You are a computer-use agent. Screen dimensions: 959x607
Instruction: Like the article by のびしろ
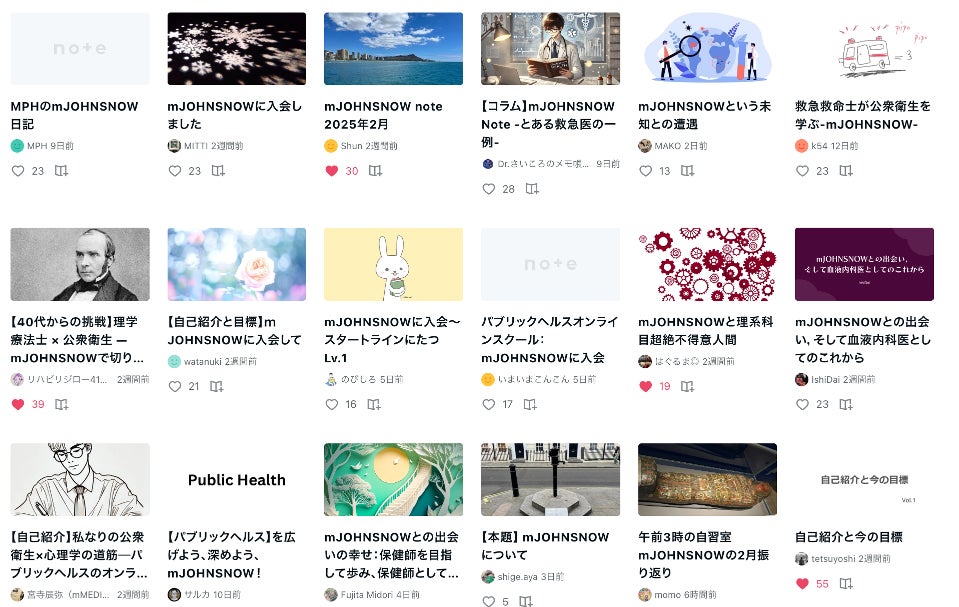point(331,404)
